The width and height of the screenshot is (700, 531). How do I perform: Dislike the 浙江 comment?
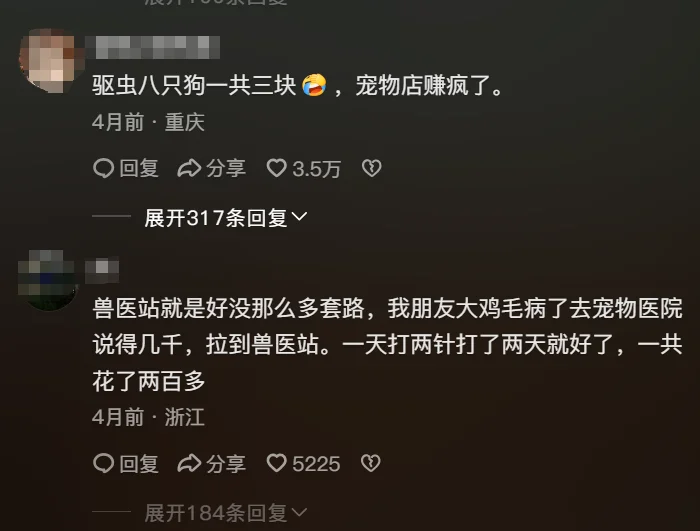click(371, 463)
